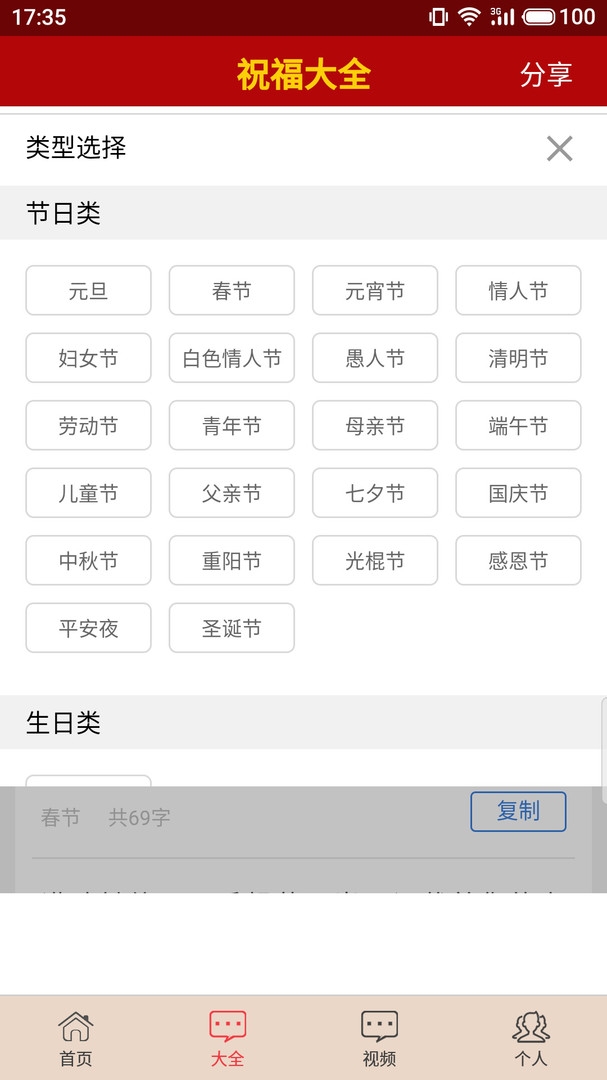
Task: Open the 个人 tab
Action: point(531,1039)
